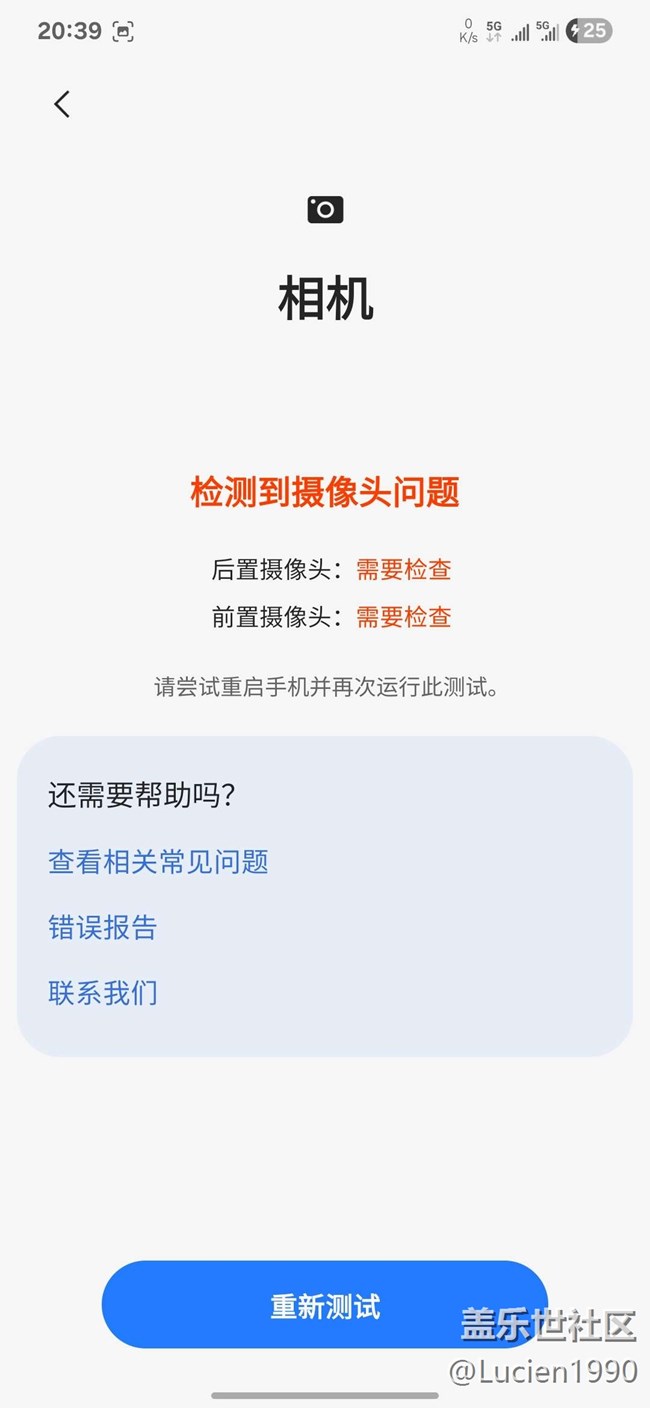Select the 联系我们 link

pos(103,993)
